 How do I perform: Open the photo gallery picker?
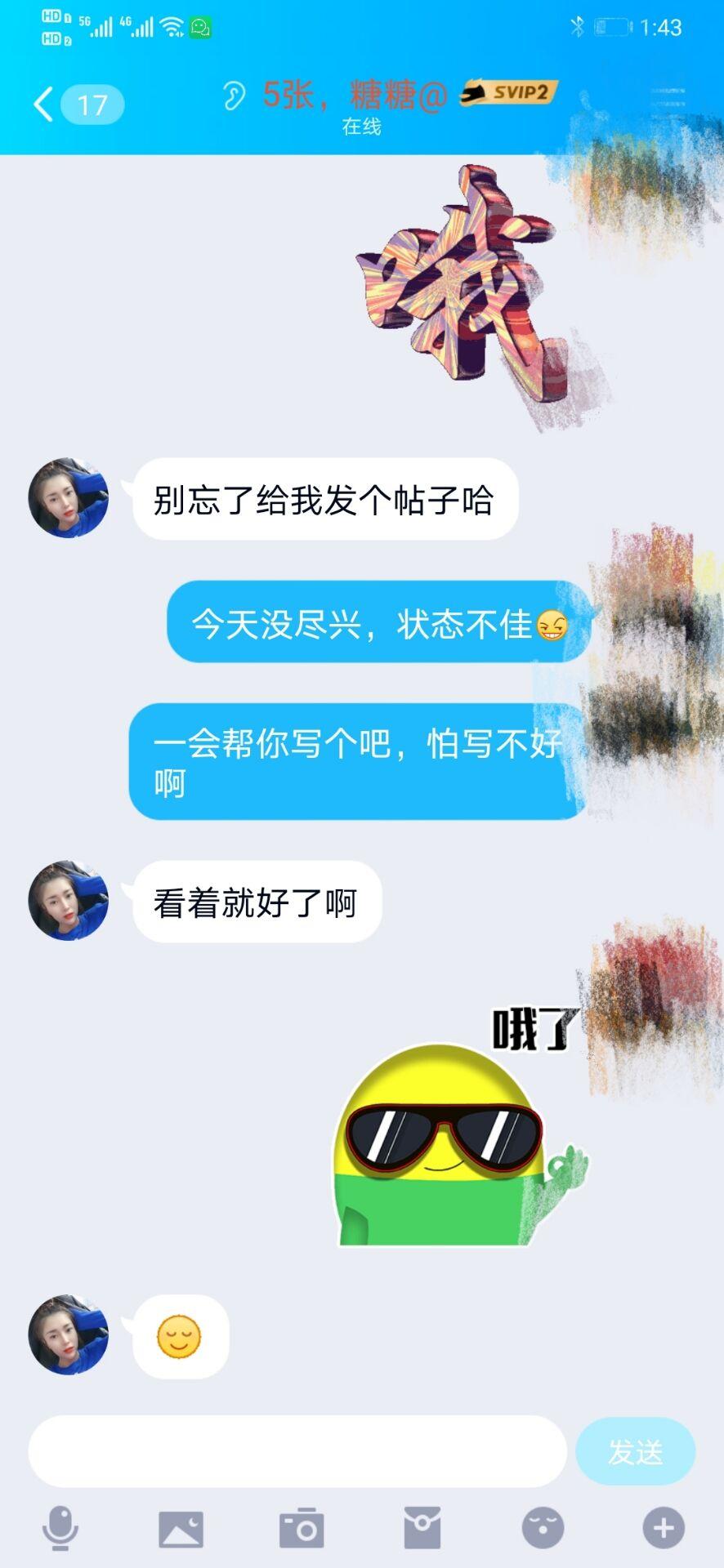tap(181, 1528)
